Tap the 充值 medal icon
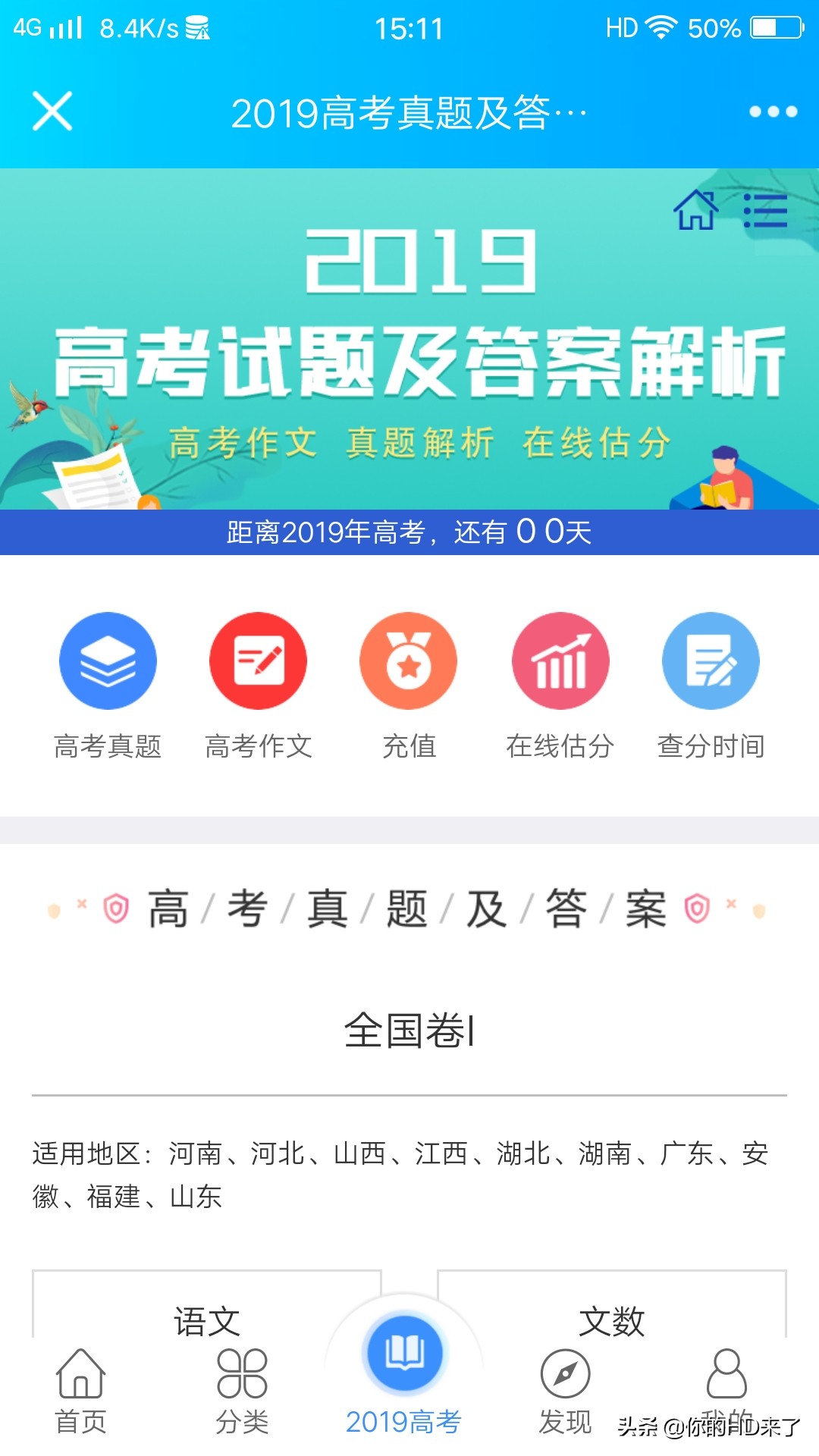This screenshot has width=819, height=1456. [409, 661]
